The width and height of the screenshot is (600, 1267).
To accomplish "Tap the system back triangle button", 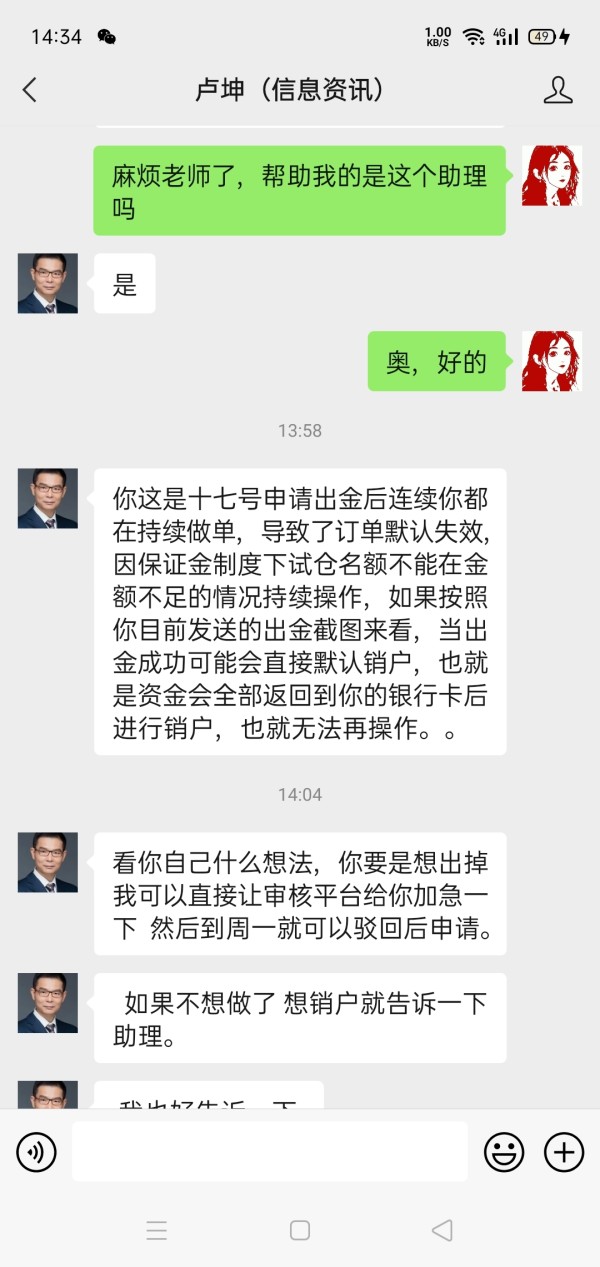I will 442,1231.
